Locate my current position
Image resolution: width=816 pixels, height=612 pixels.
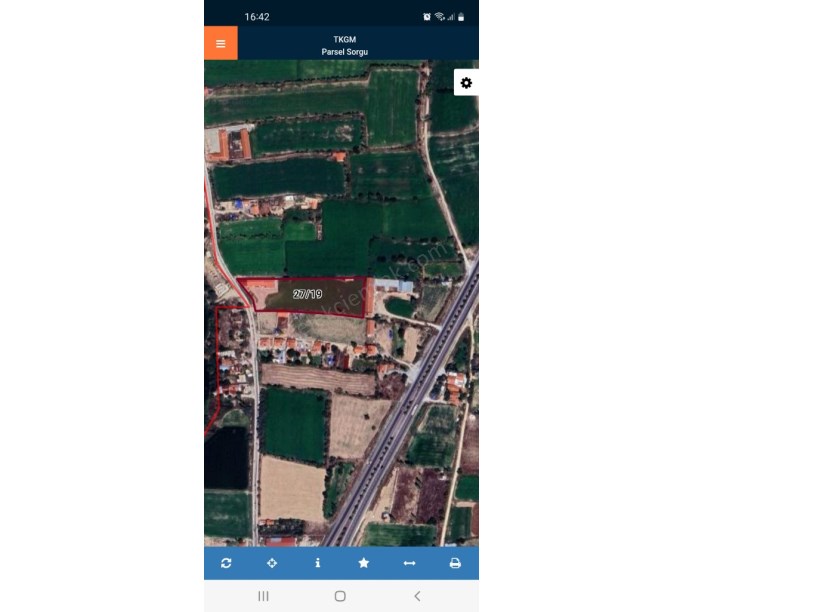[x=272, y=563]
